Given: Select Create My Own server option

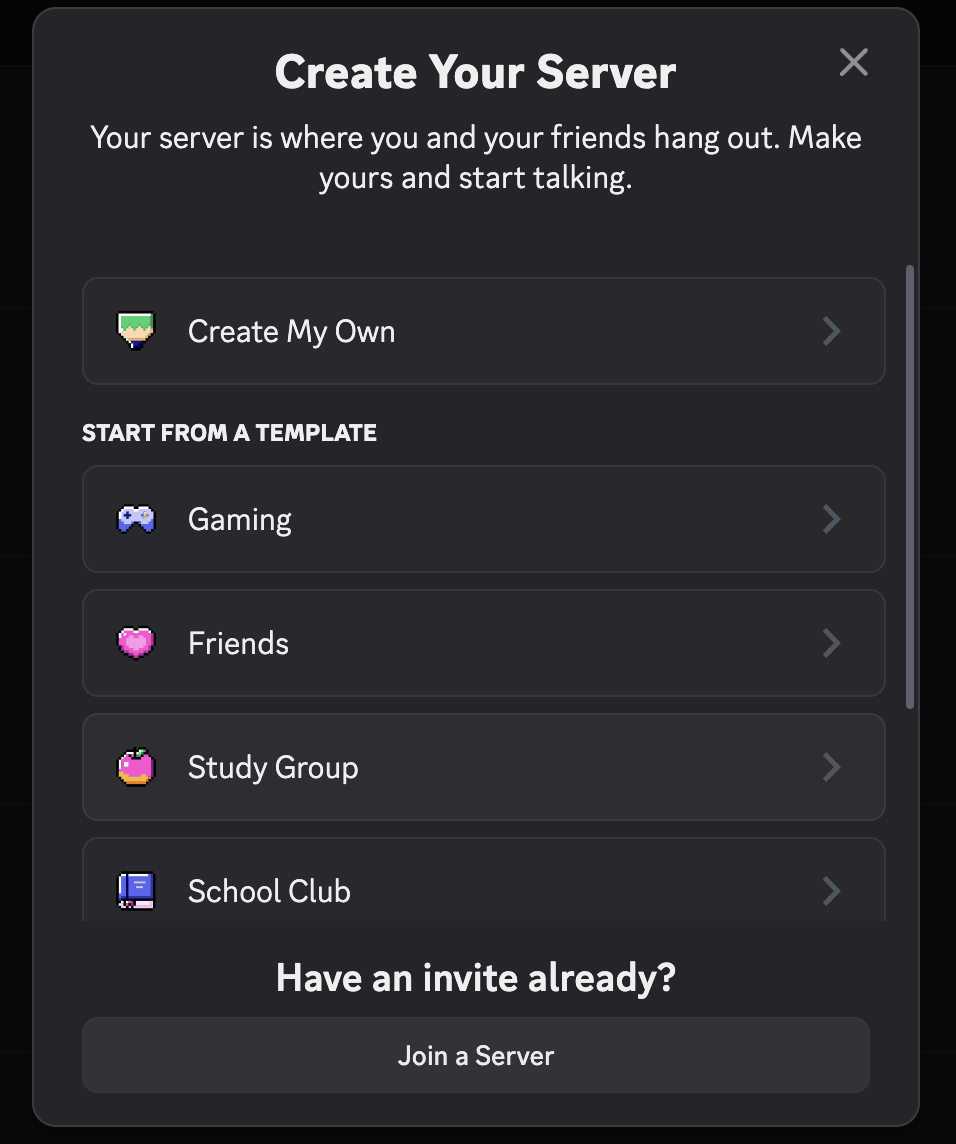Looking at the screenshot, I should point(483,331).
